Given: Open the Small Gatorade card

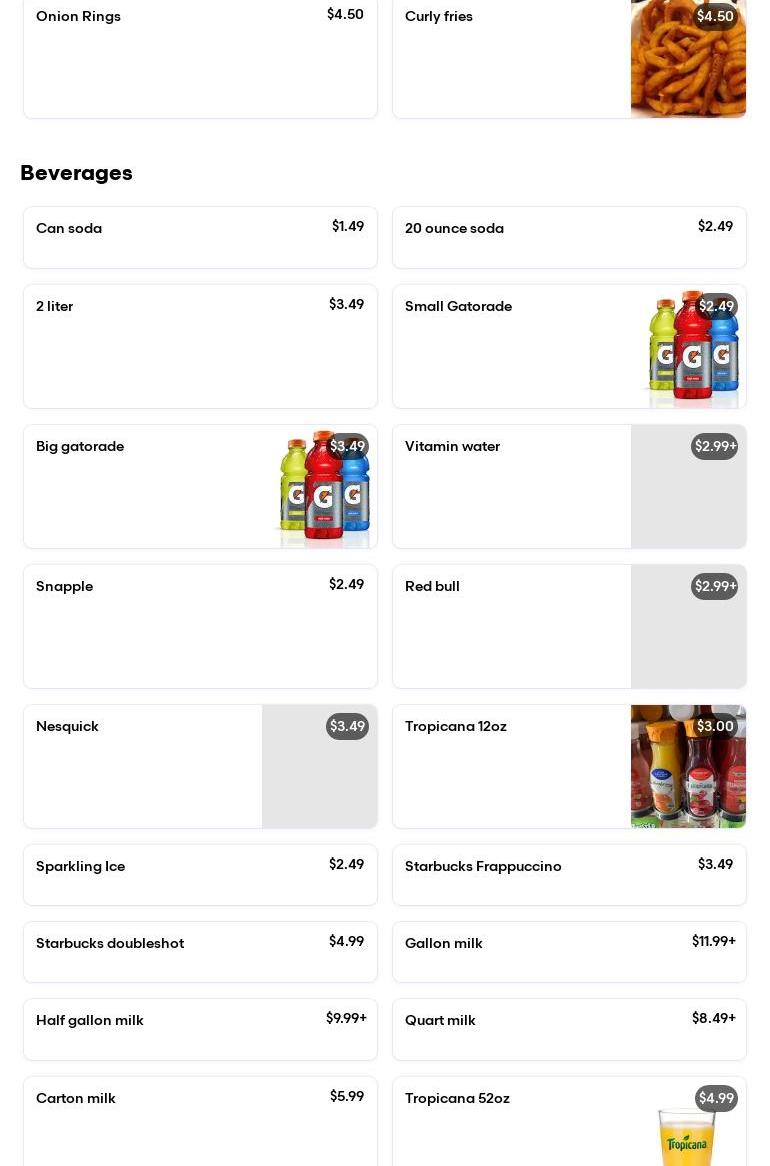Looking at the screenshot, I should pyautogui.click(x=510, y=346).
